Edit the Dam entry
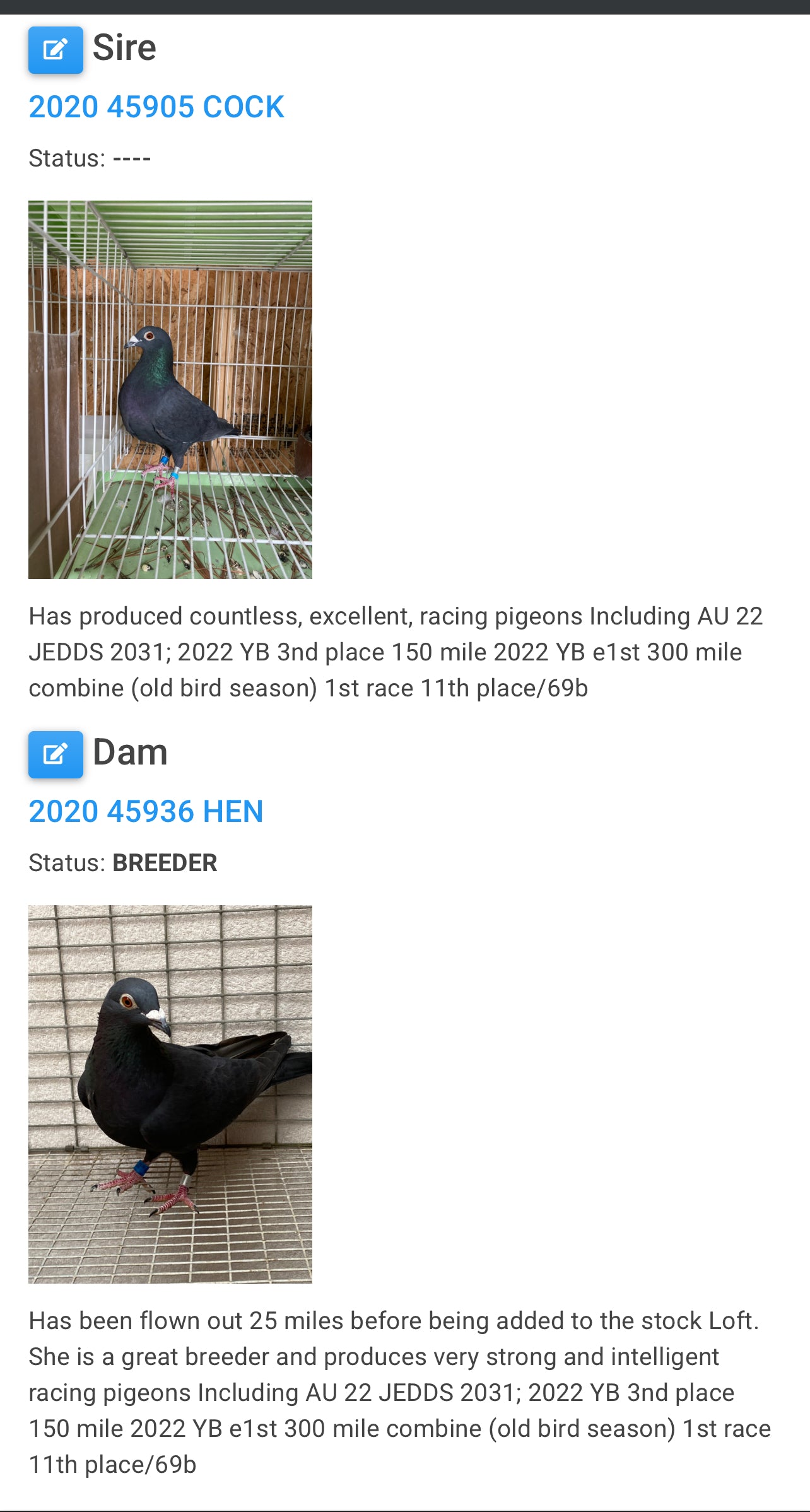This screenshot has width=810, height=1512. coord(56,754)
